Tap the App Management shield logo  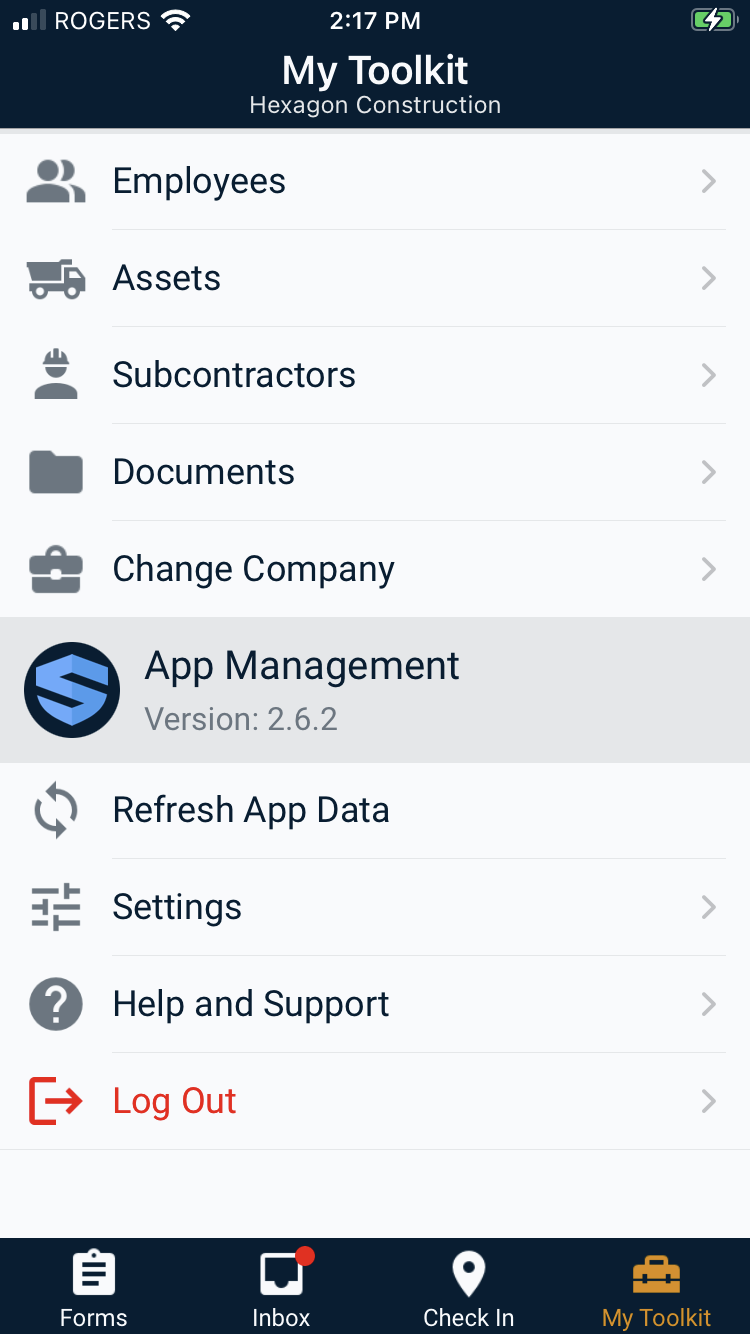(71, 689)
